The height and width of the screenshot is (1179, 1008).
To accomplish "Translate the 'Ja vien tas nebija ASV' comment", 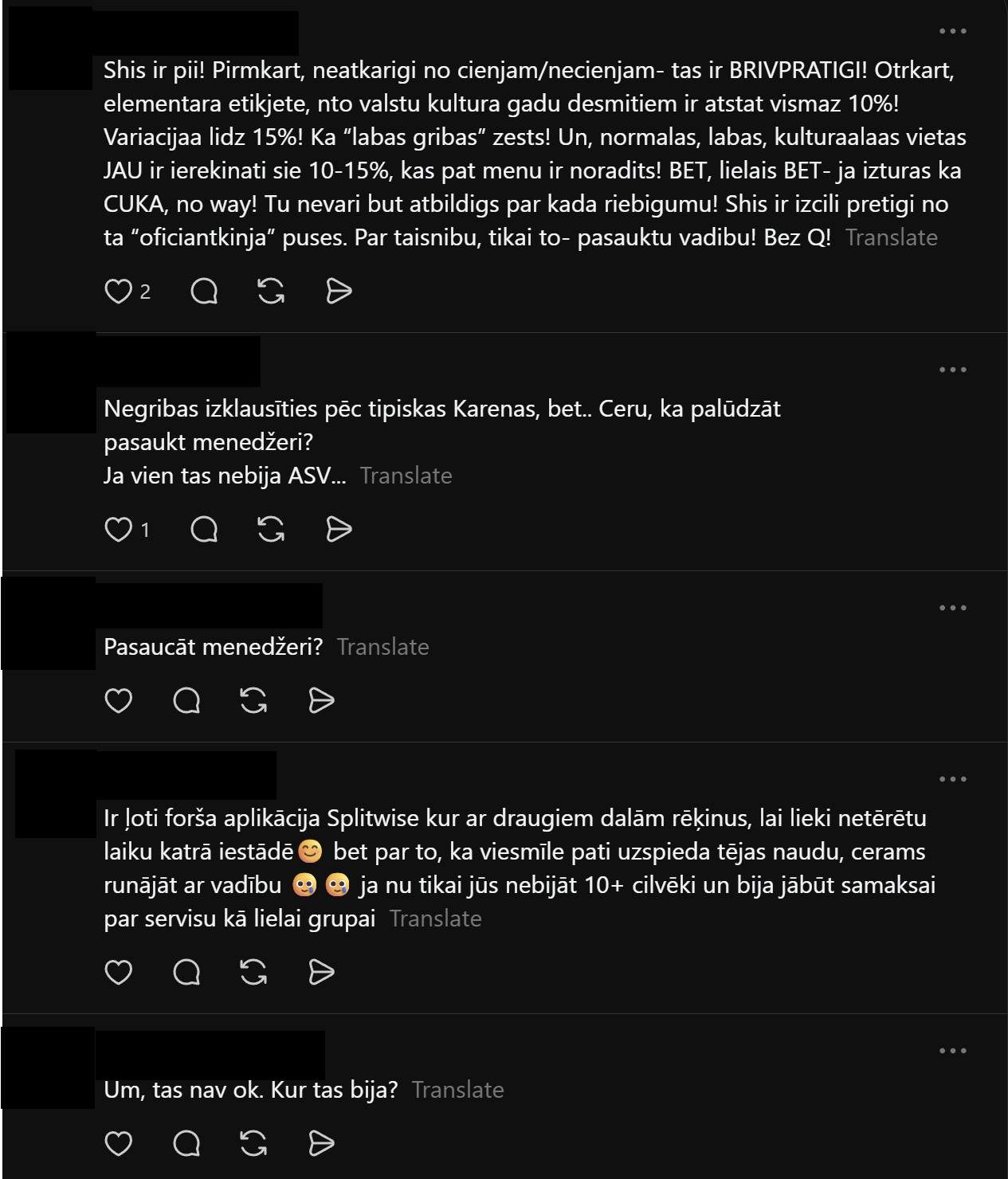I will [x=406, y=476].
